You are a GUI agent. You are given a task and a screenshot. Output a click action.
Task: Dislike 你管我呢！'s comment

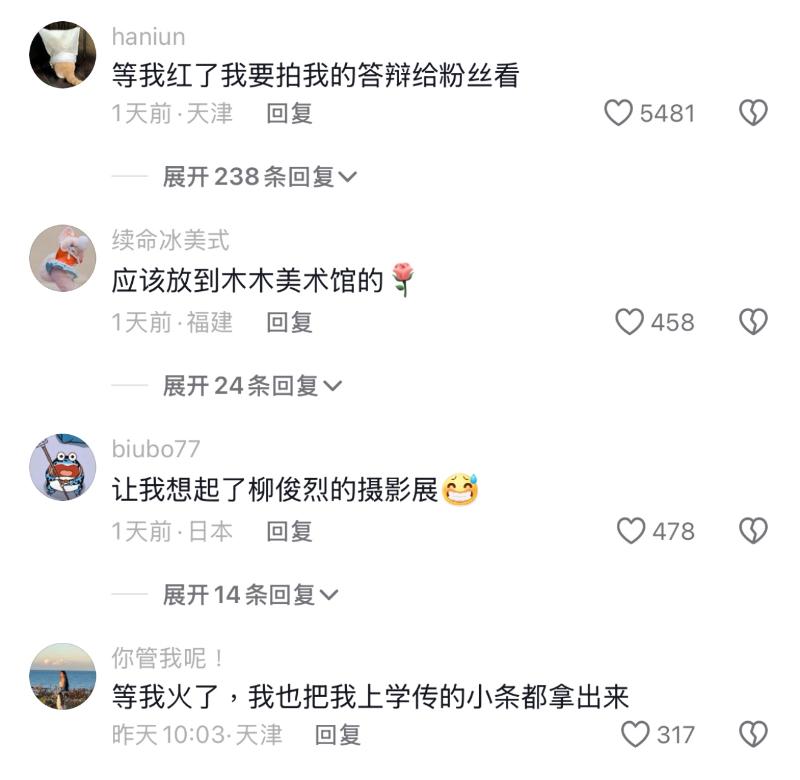tap(753, 735)
